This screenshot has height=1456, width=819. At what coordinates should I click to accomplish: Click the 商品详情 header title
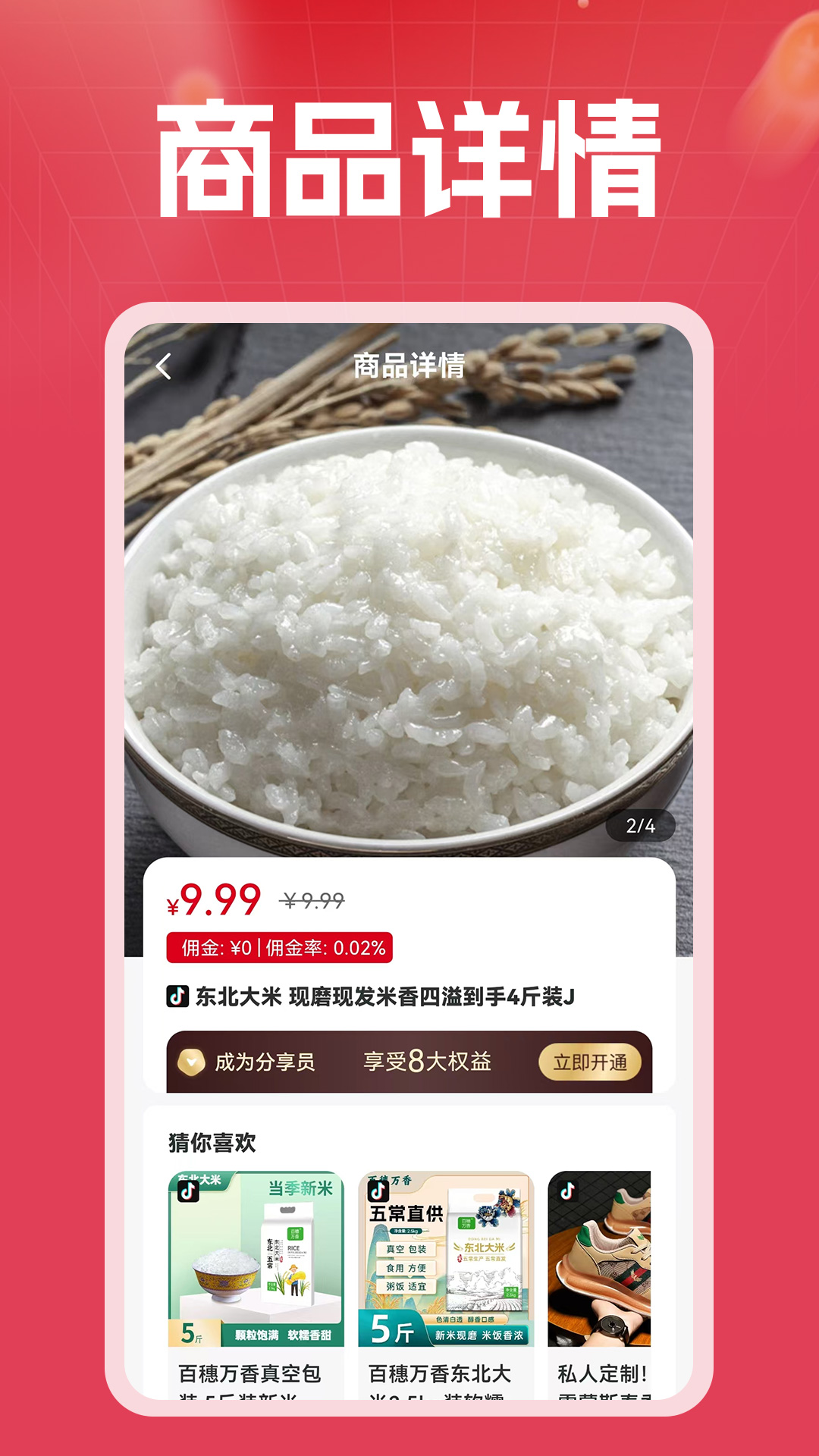coord(409,366)
